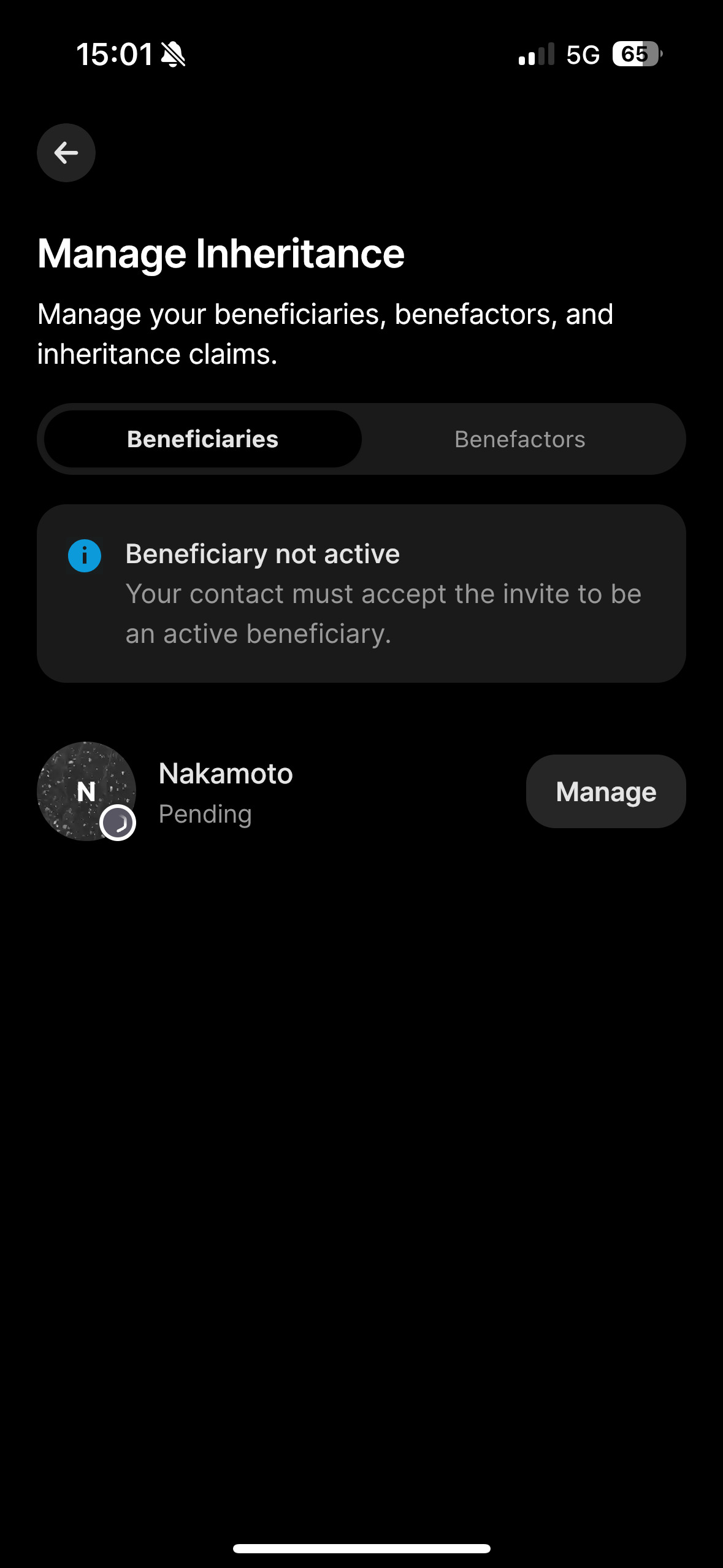
Task: Tap Manage for beneficiary Nakamoto
Action: (605, 791)
